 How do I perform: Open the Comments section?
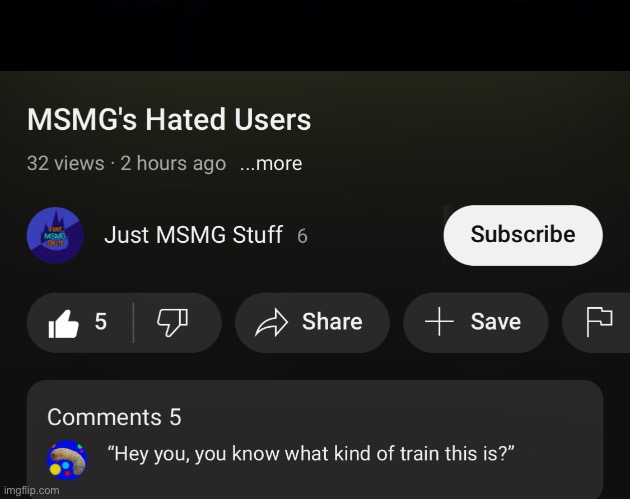click(x=114, y=417)
